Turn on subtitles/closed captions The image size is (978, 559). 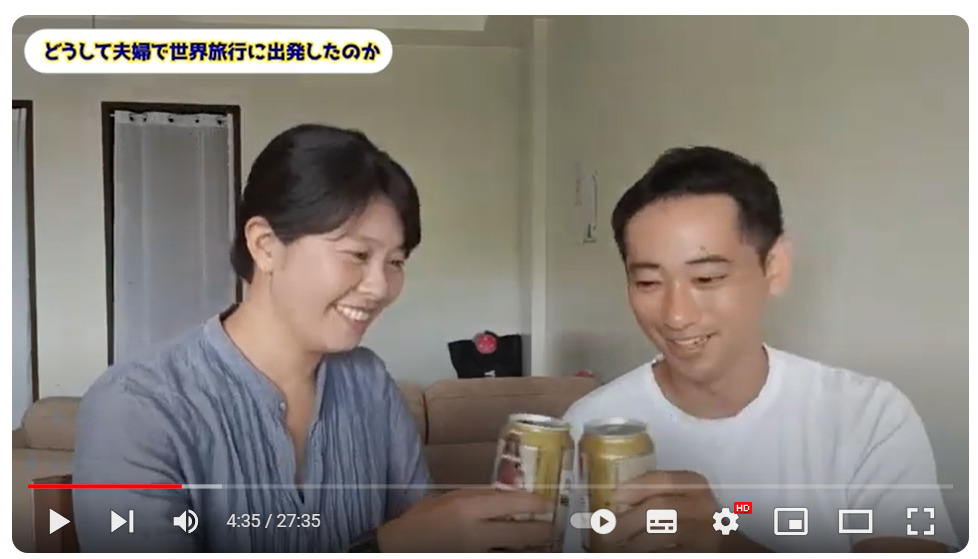pyautogui.click(x=661, y=521)
